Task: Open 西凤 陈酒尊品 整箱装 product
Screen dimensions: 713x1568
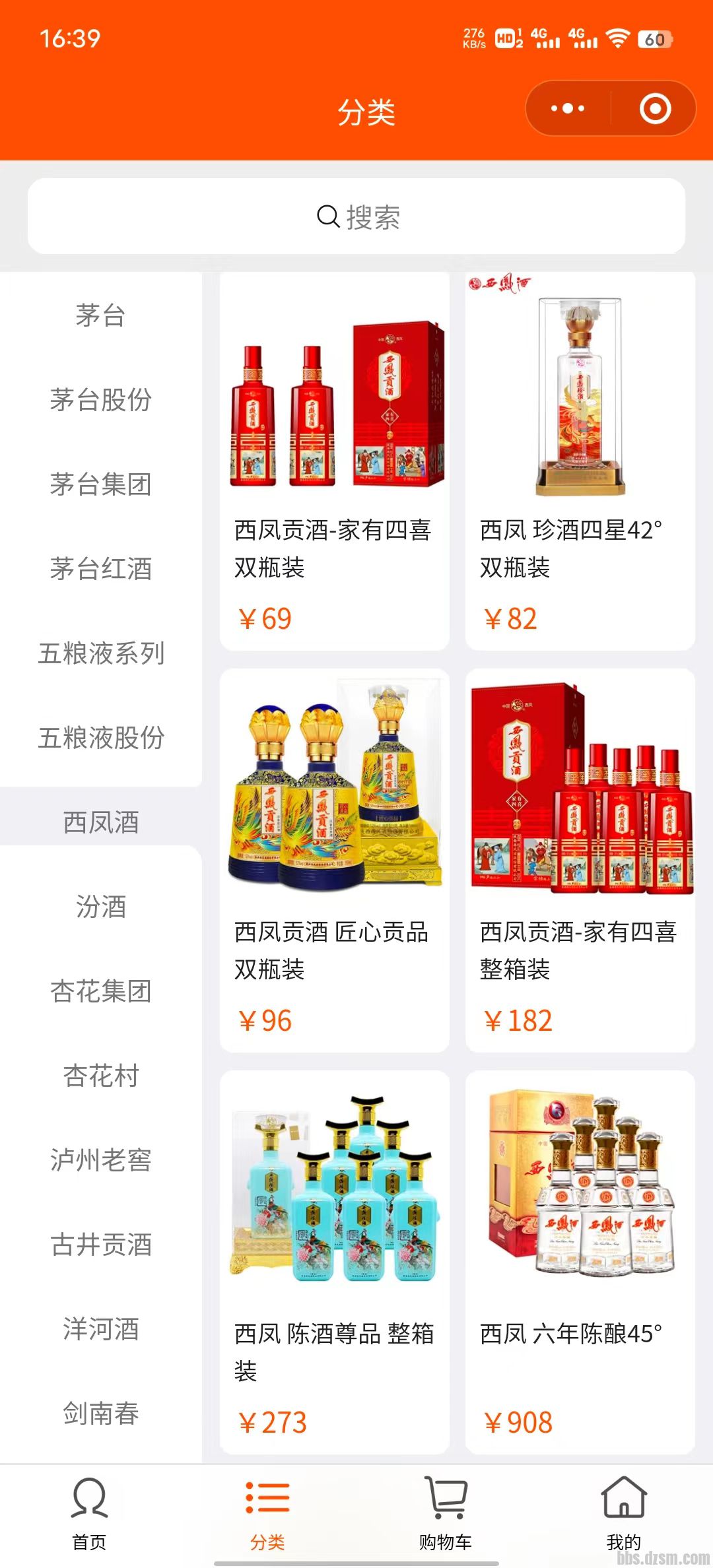Action: click(x=335, y=1262)
